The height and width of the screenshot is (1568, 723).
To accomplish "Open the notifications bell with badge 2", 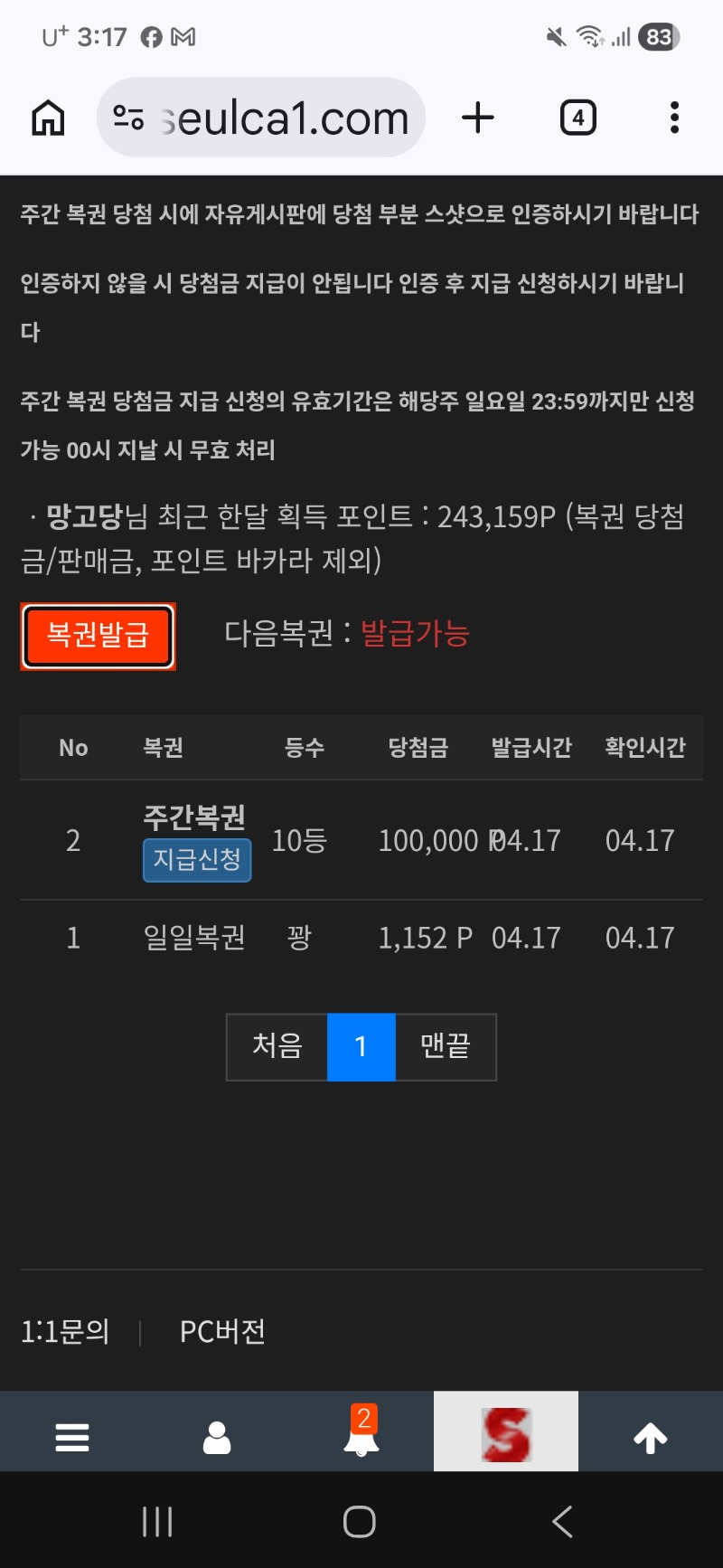I will [361, 1434].
